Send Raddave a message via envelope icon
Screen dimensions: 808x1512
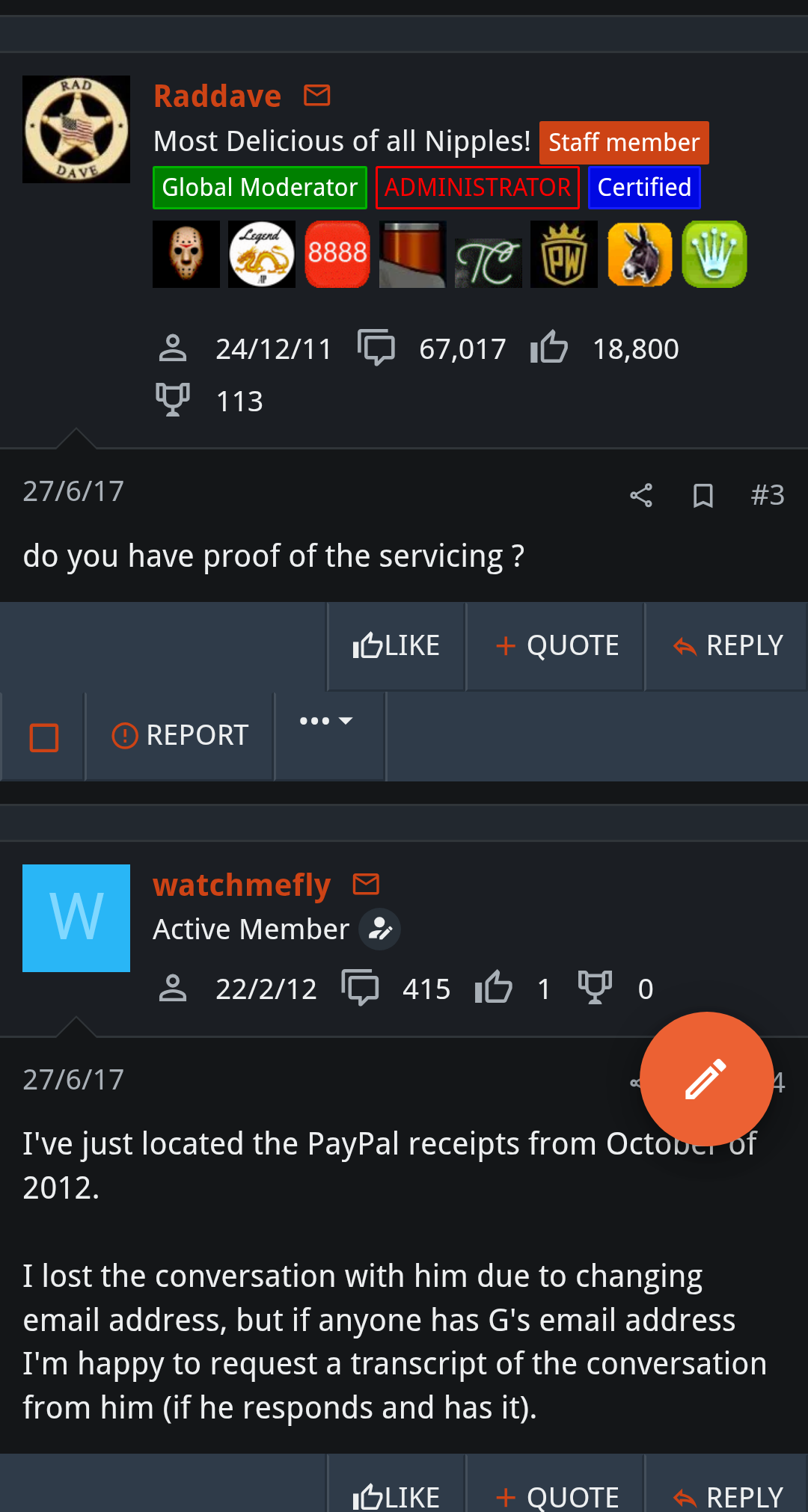click(317, 96)
